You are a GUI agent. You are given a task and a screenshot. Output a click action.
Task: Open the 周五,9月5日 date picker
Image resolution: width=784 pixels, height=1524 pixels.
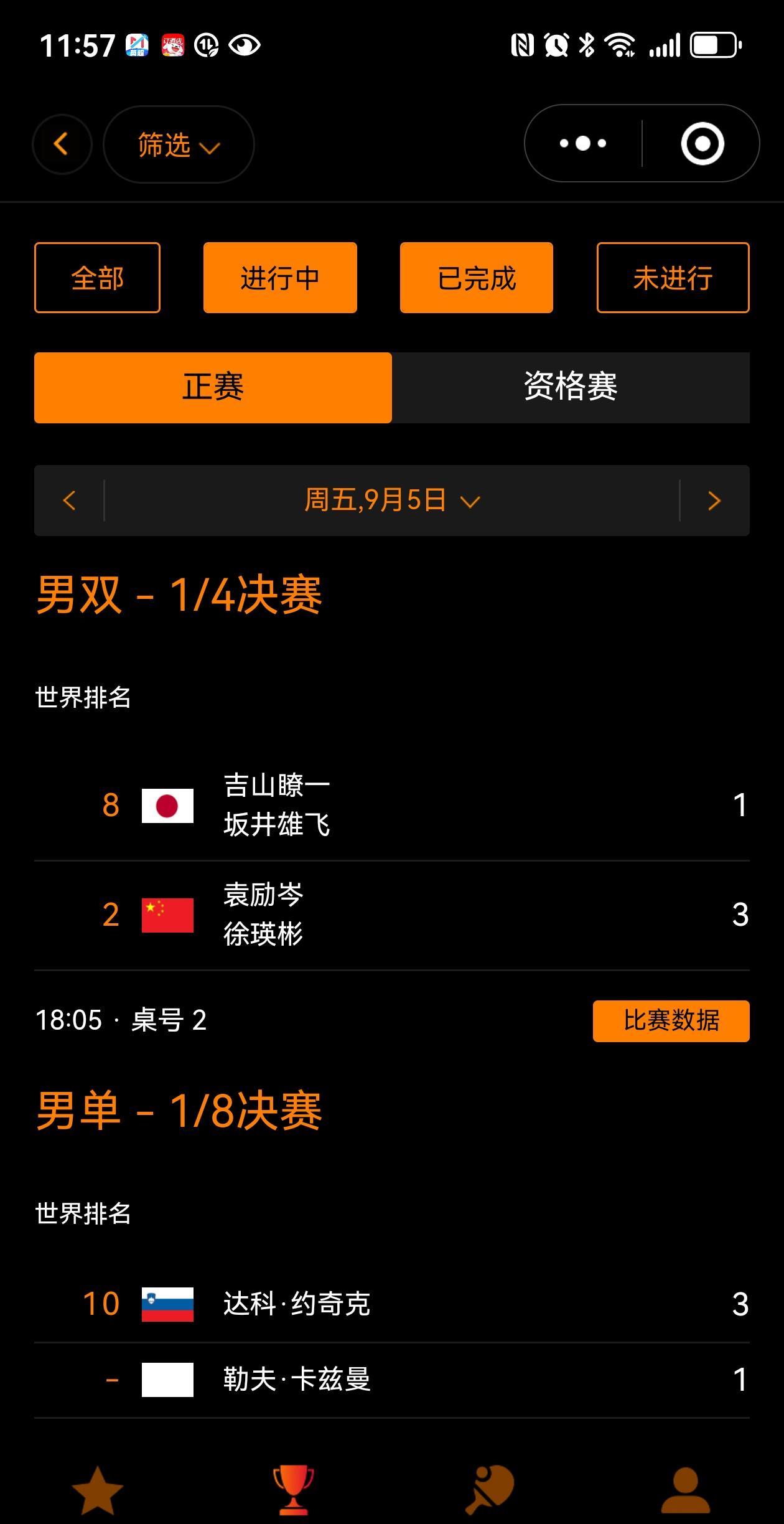click(392, 501)
